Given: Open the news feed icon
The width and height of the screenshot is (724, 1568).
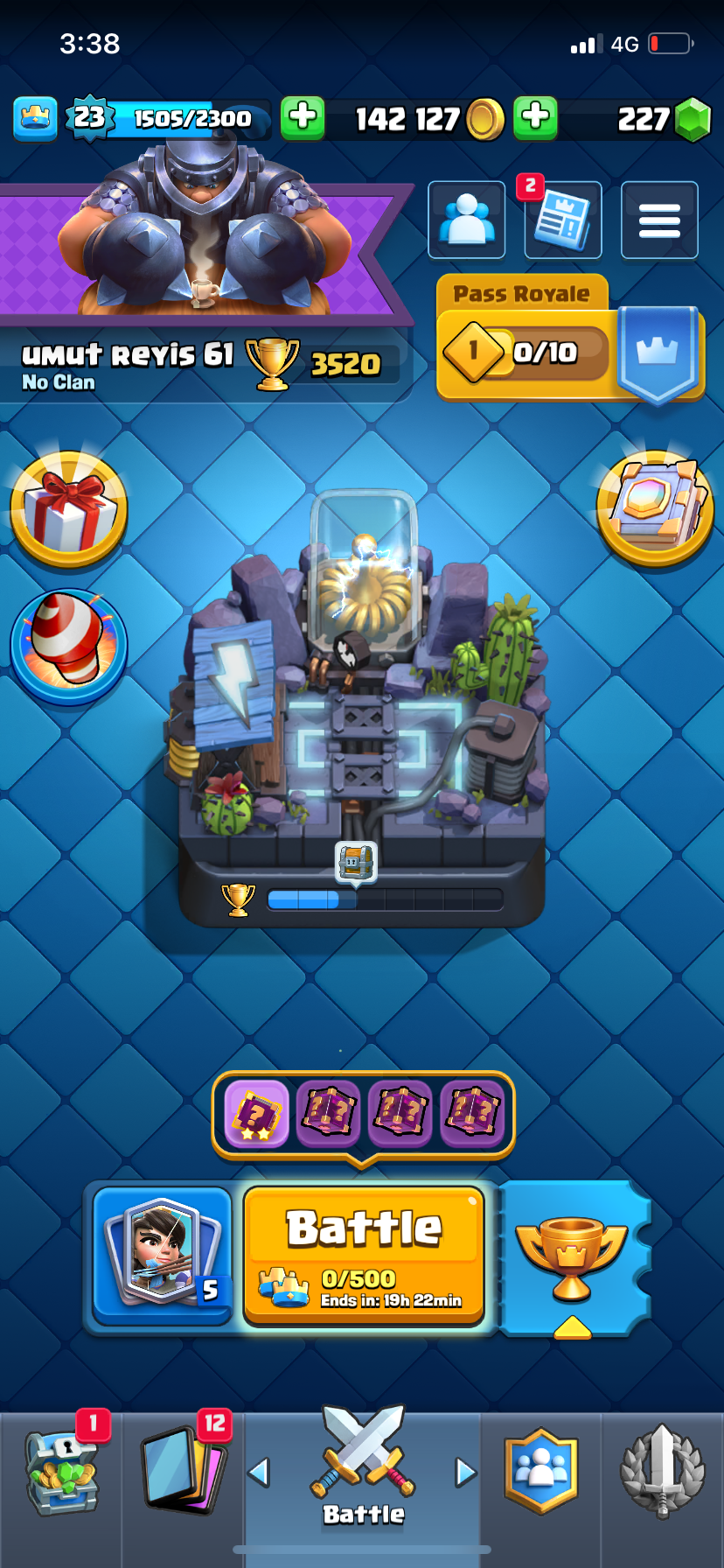Looking at the screenshot, I should point(563,220).
